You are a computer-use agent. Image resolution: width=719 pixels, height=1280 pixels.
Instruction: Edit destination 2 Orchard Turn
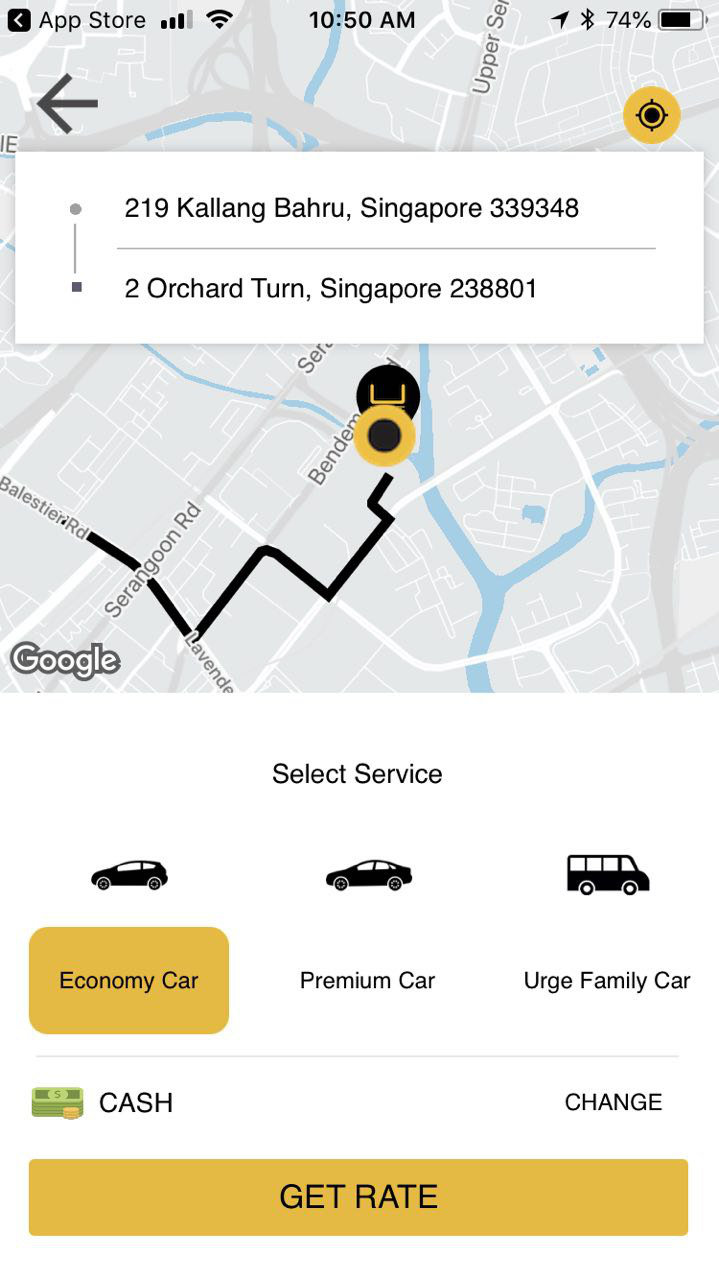tap(330, 289)
